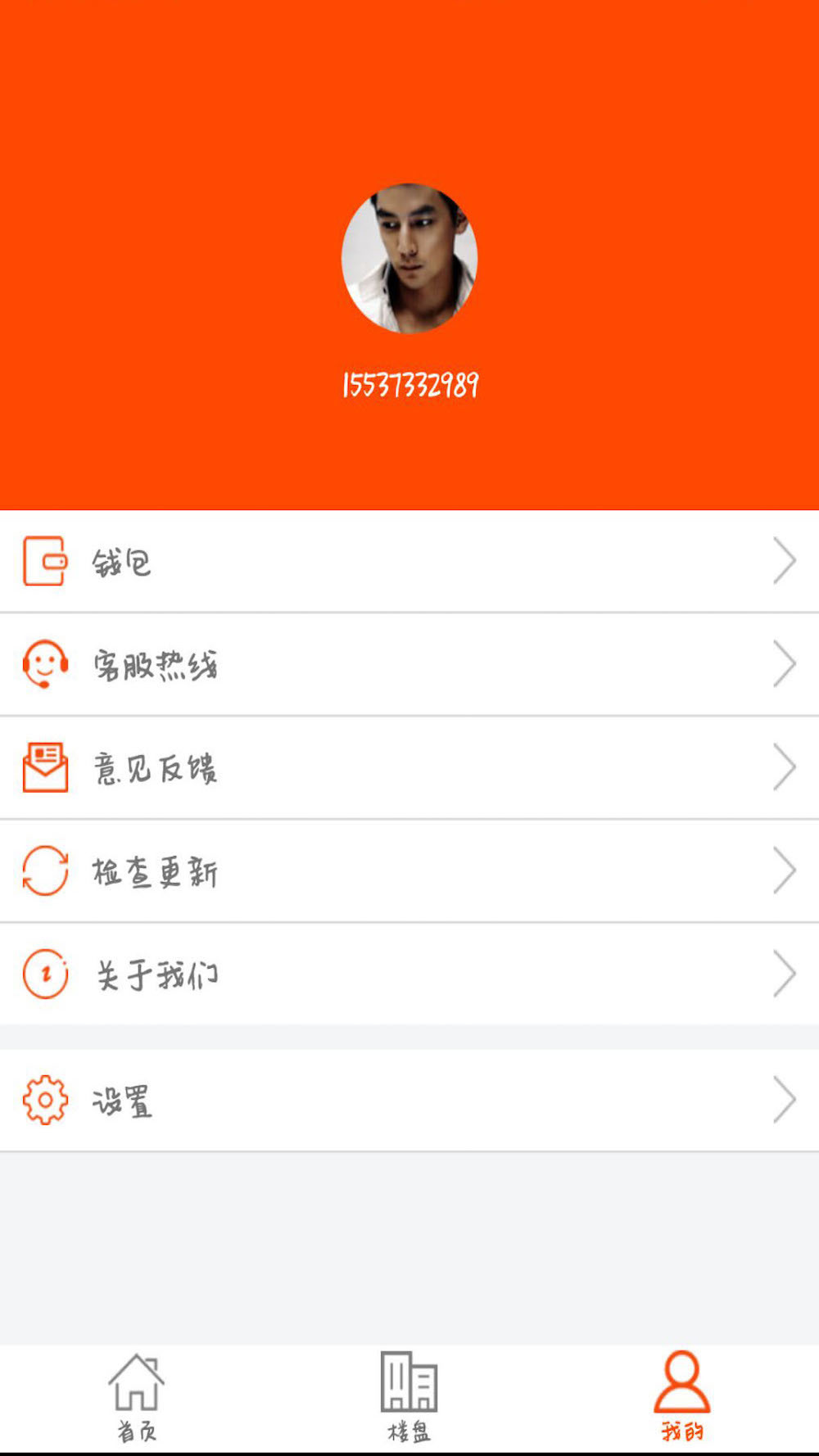The width and height of the screenshot is (819, 1456).
Task: Select the feedback envelope icon
Action: [45, 768]
